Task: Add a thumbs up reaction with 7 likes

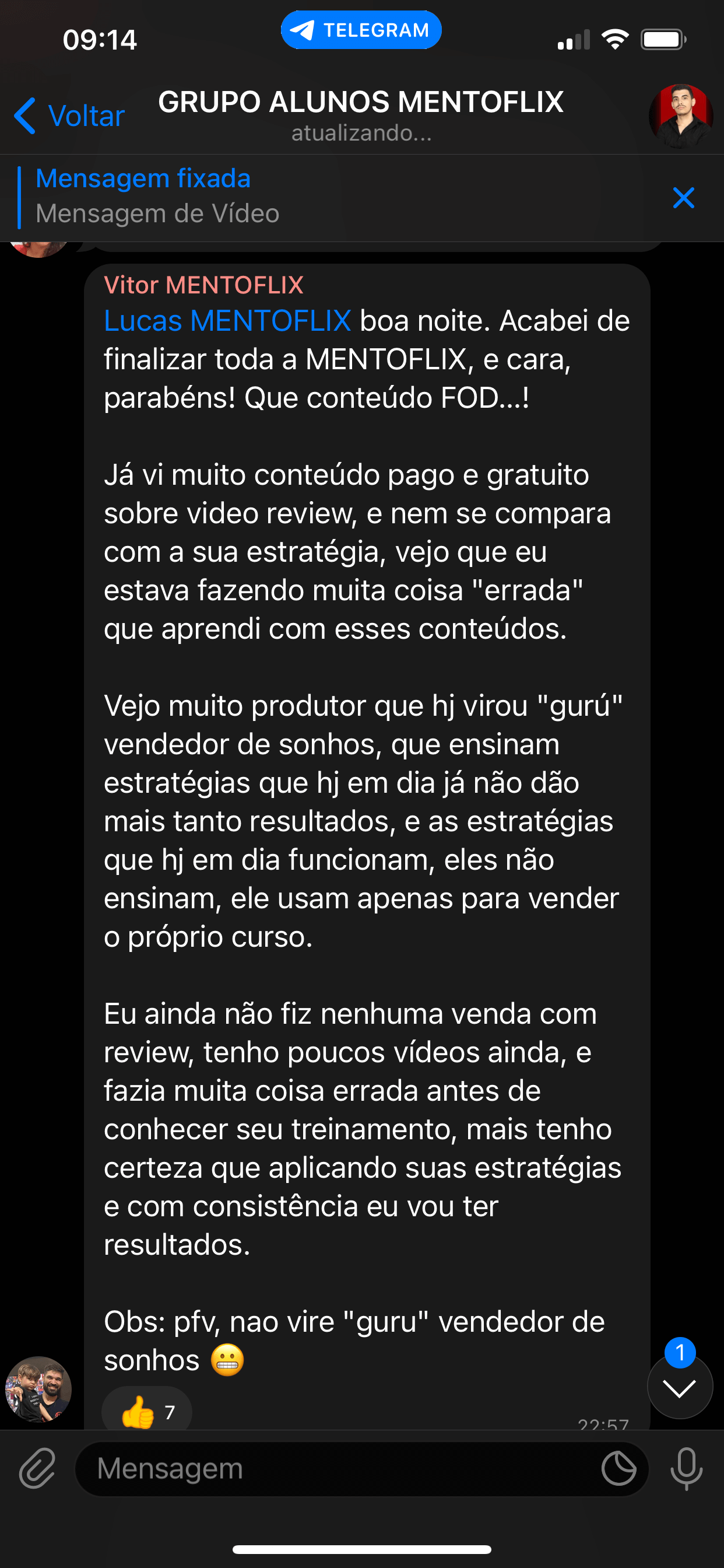Action: 147,1411
